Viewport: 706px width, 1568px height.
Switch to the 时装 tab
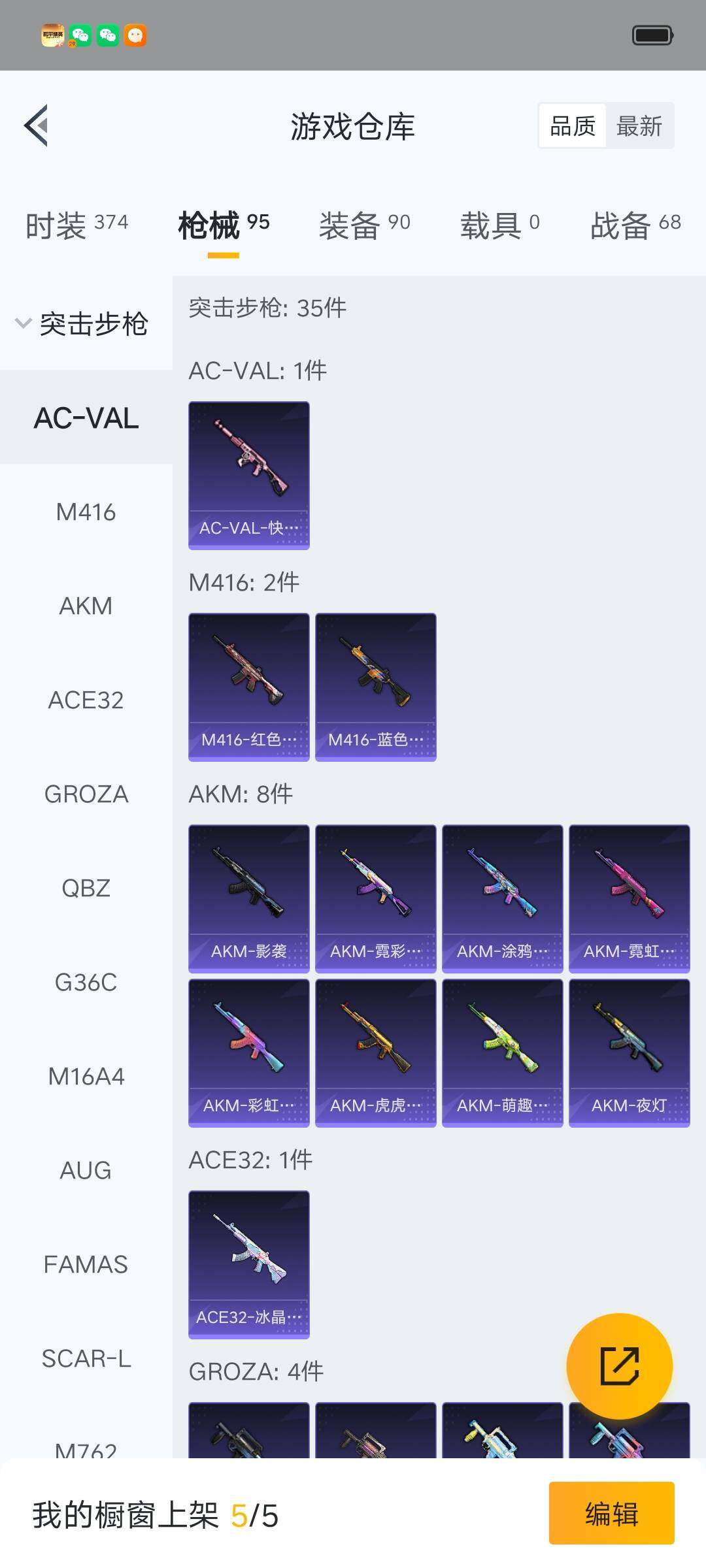point(76,225)
